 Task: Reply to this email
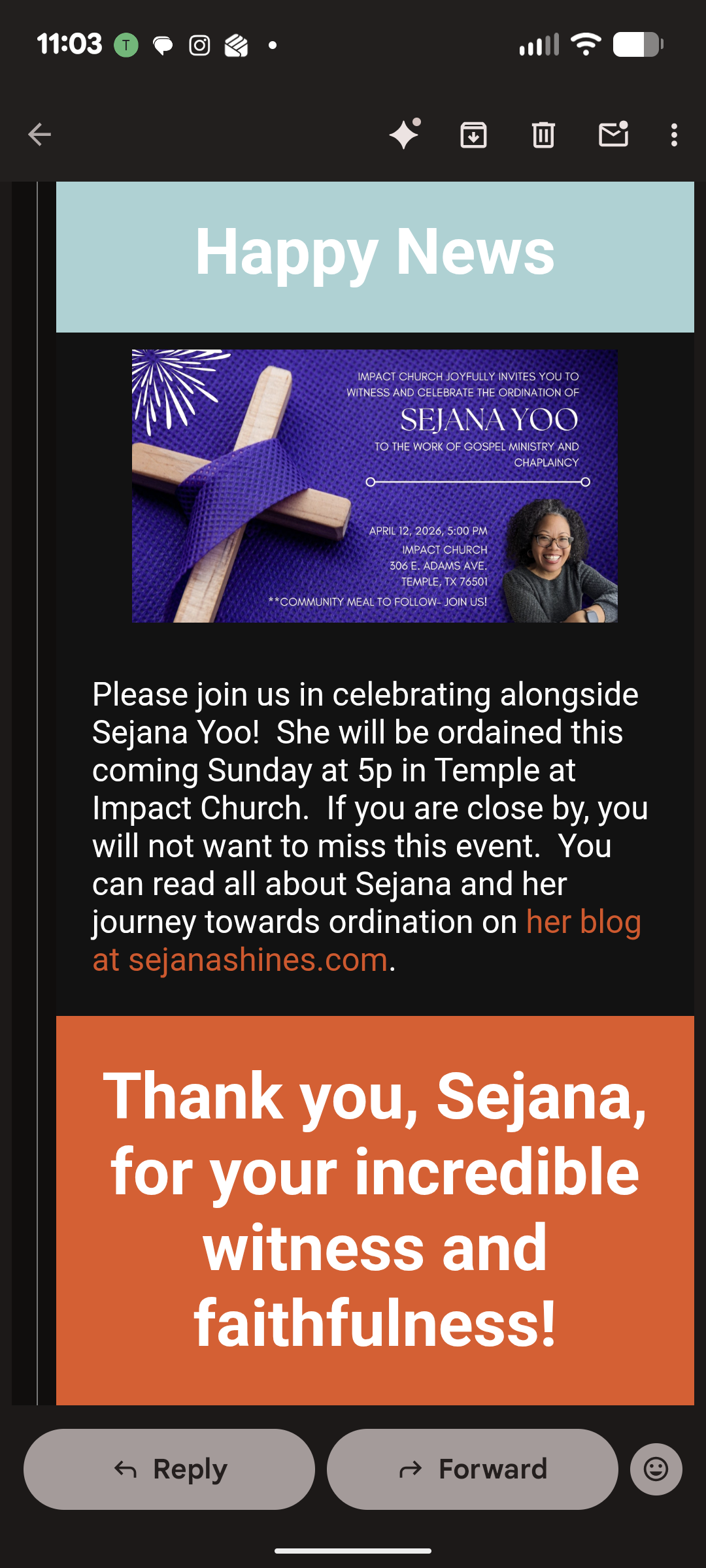(x=169, y=1469)
